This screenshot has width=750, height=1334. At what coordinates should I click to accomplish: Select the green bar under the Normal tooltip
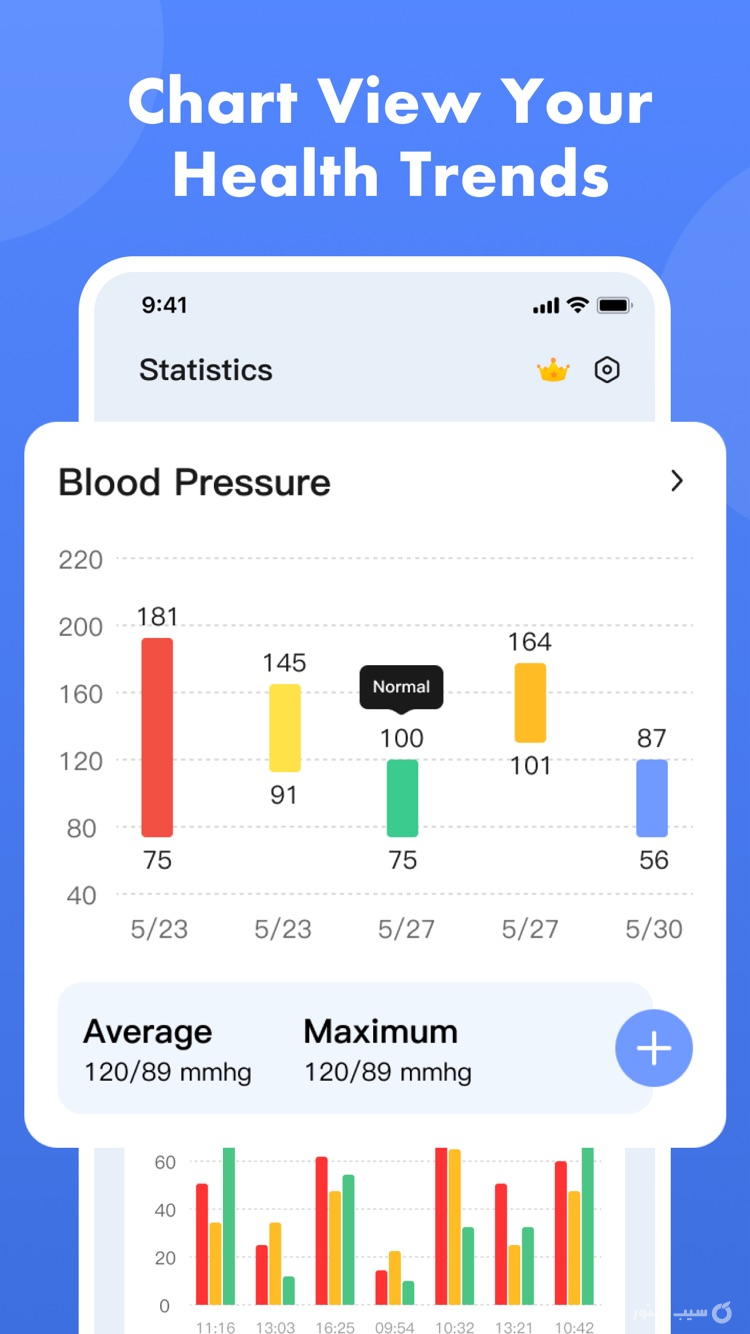[x=401, y=796]
